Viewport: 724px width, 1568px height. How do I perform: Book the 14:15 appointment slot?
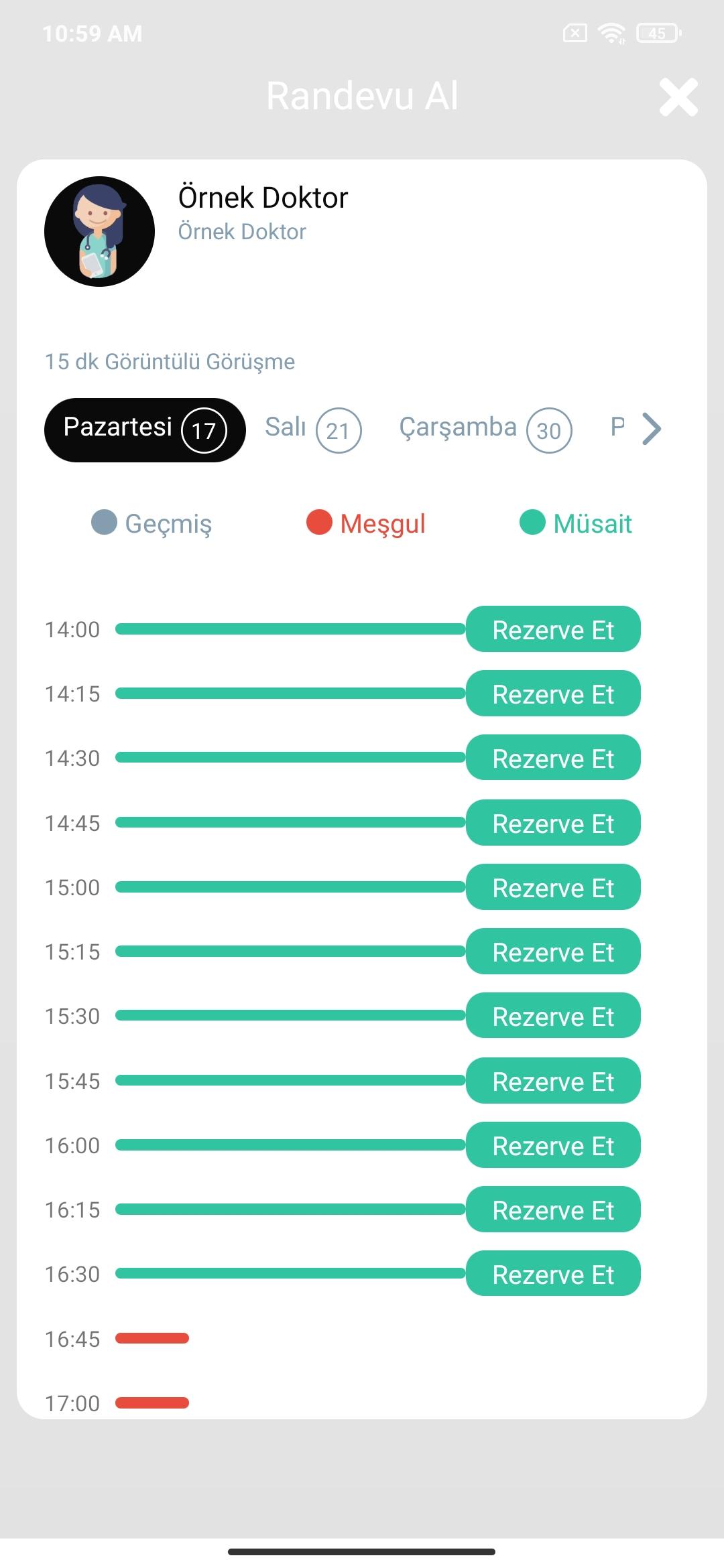click(553, 694)
